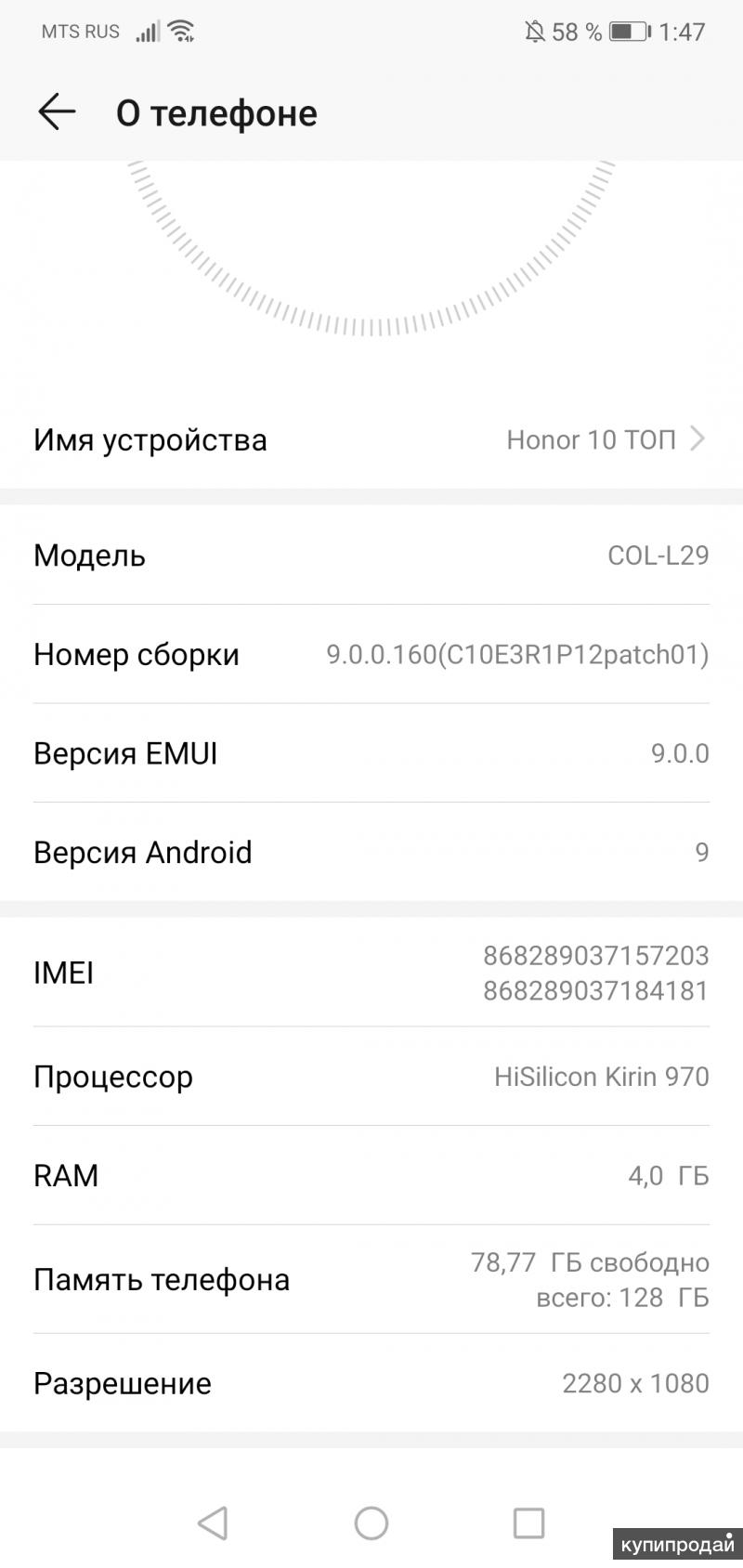Viewport: 743px width, 1568px height.
Task: Go to home via navigation bar
Action: pyautogui.click(x=371, y=1523)
